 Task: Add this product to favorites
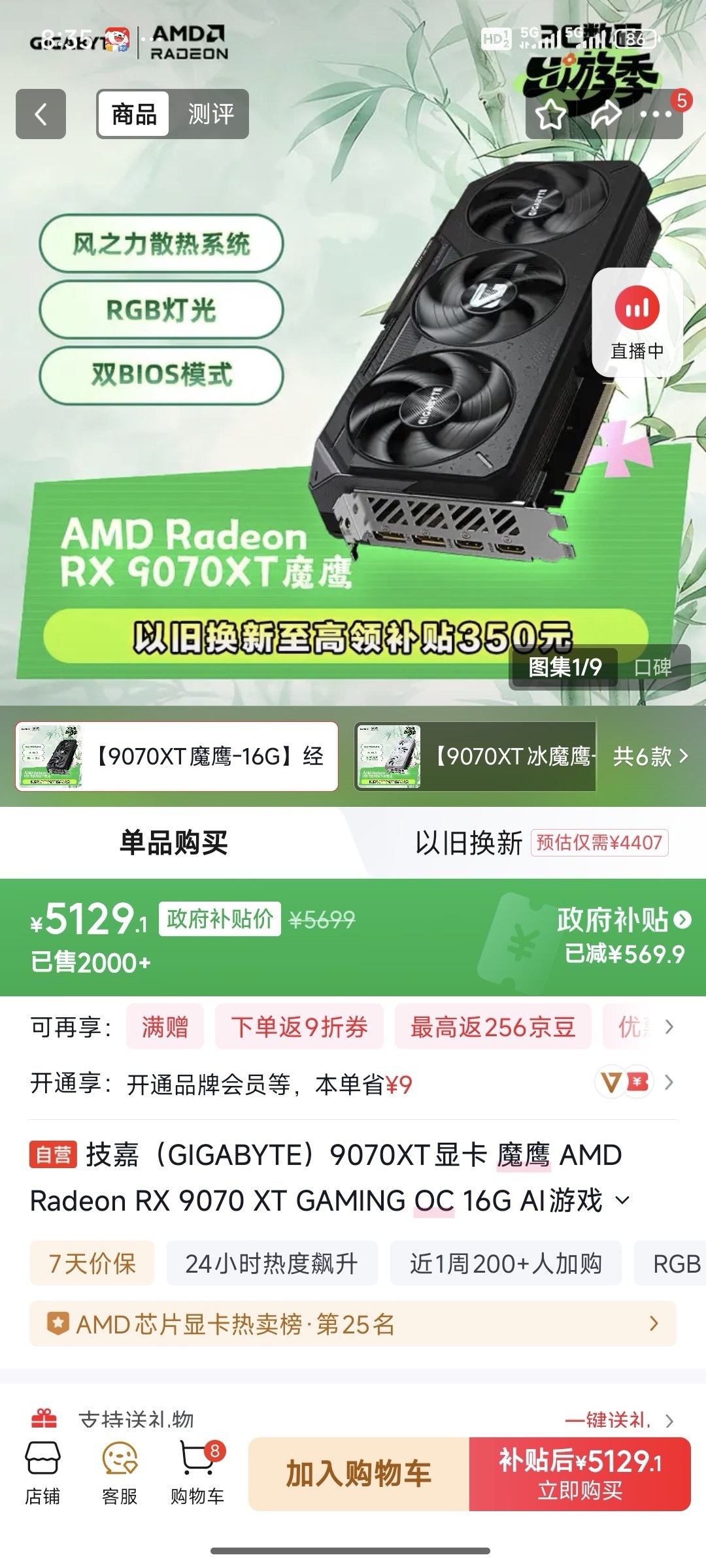tap(551, 115)
